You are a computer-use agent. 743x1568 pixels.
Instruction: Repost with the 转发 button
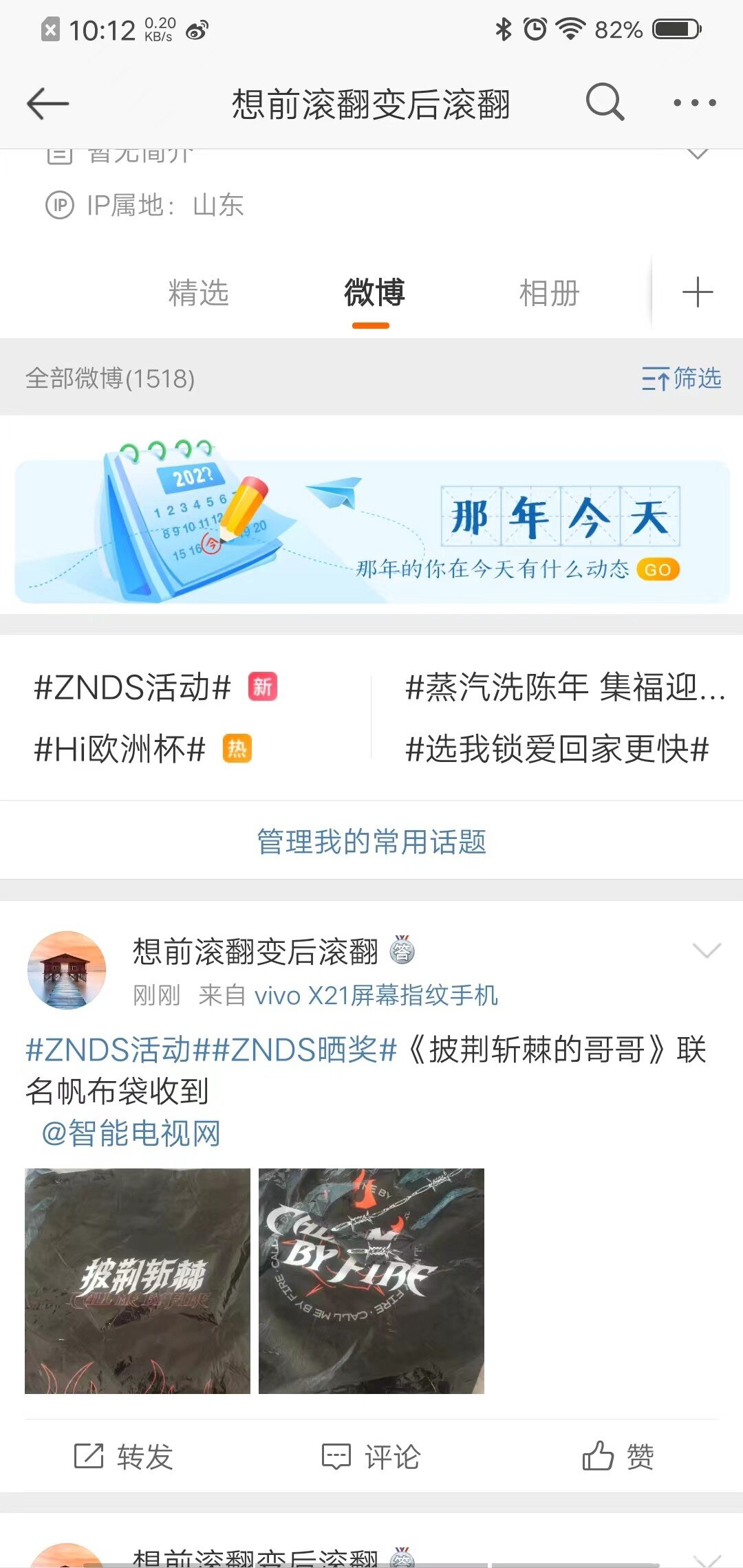pos(124,1456)
